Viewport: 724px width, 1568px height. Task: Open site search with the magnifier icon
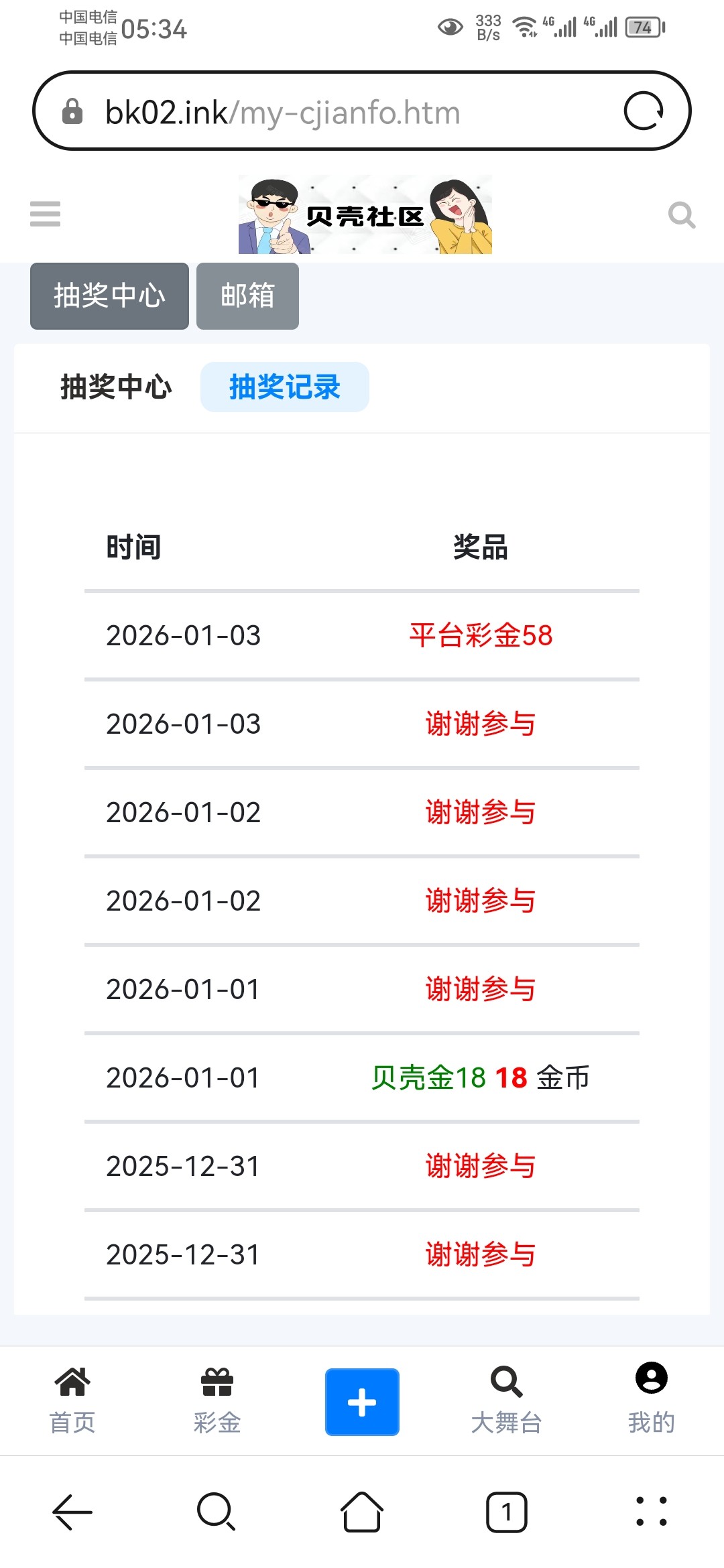pyautogui.click(x=682, y=214)
